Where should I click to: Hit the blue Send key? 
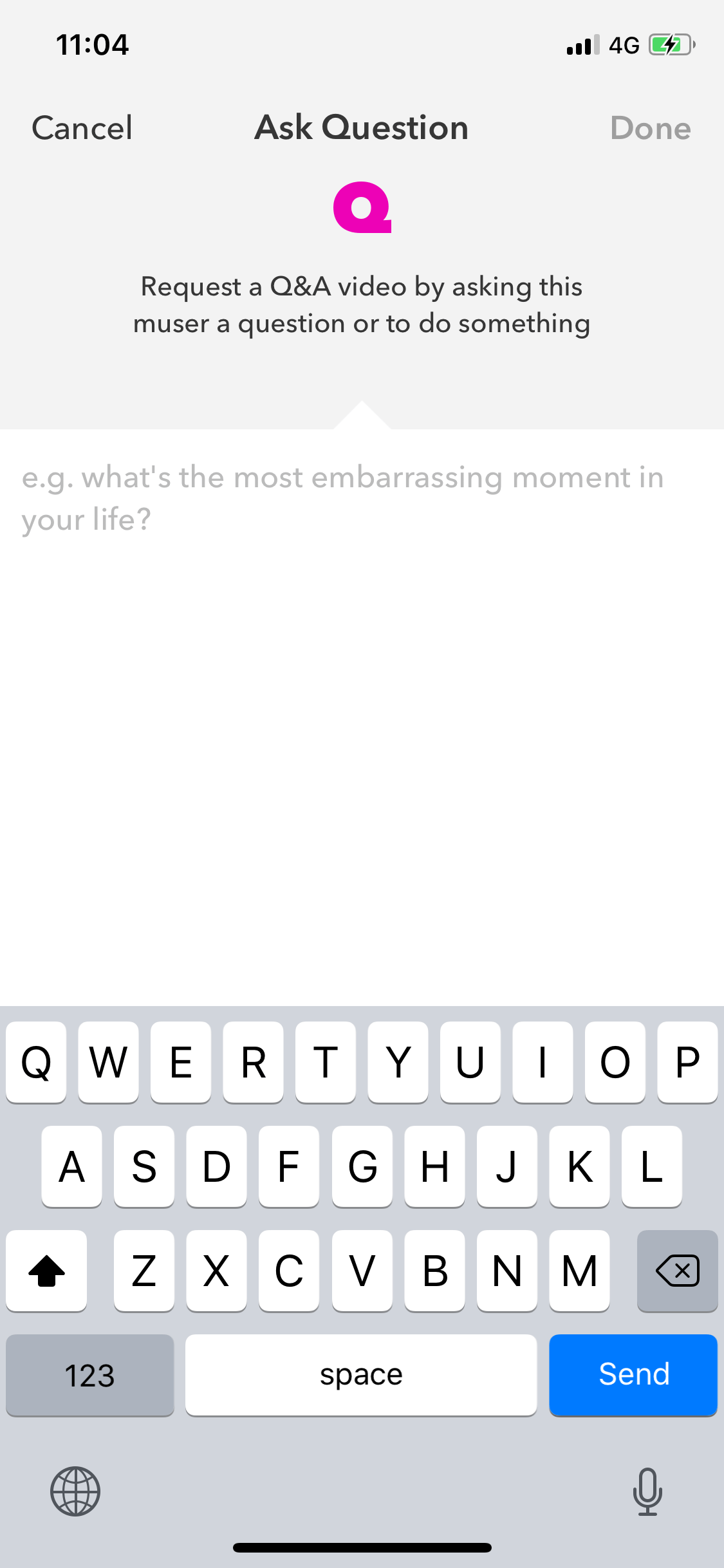[633, 1375]
